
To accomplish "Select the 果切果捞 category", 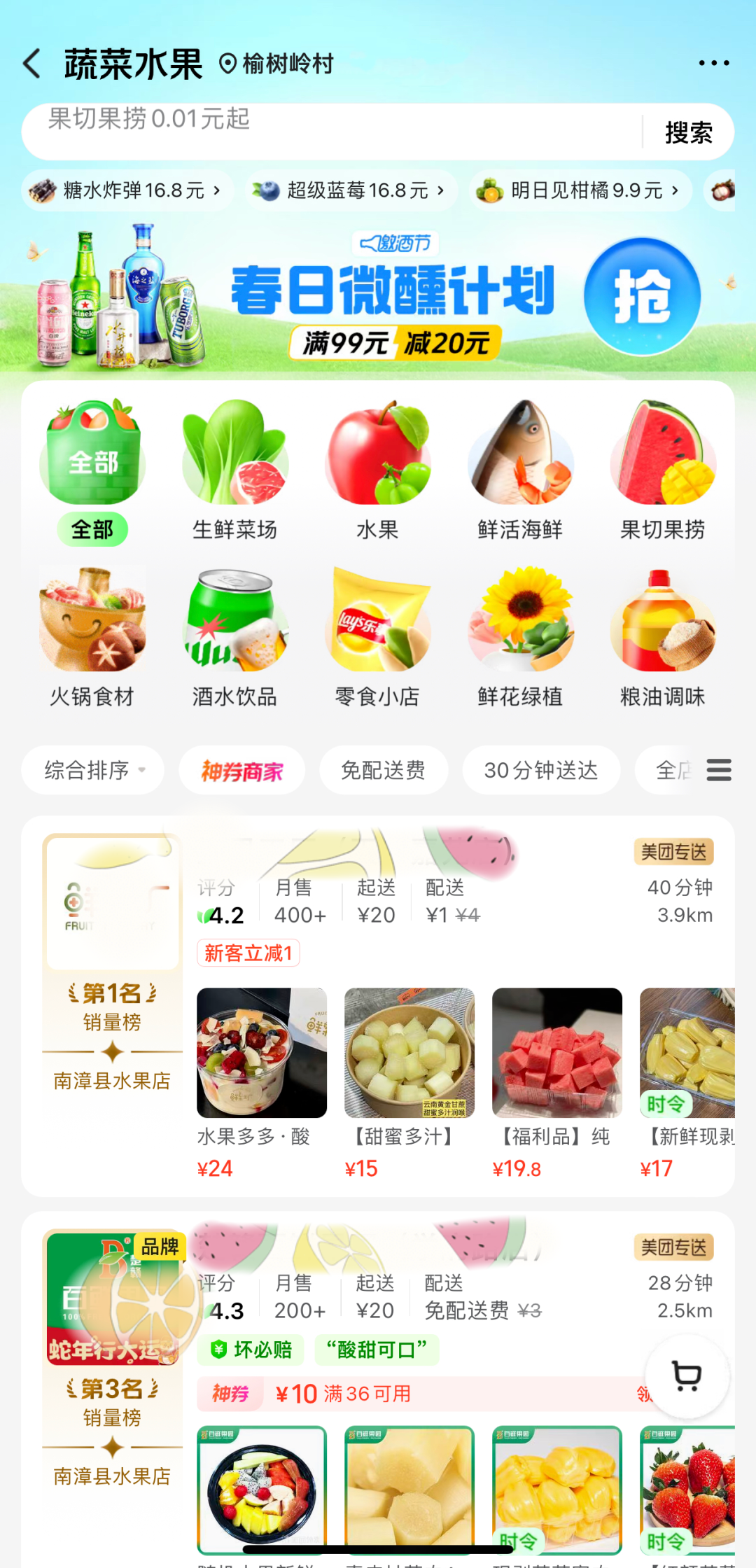I will 662,470.
